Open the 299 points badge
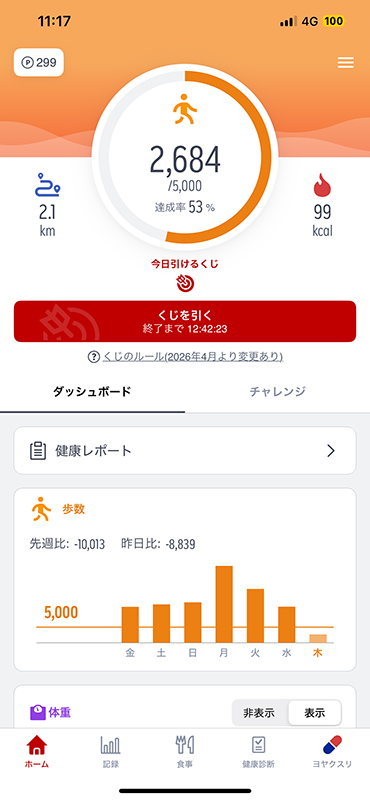The height and width of the screenshot is (800, 370). (39, 63)
